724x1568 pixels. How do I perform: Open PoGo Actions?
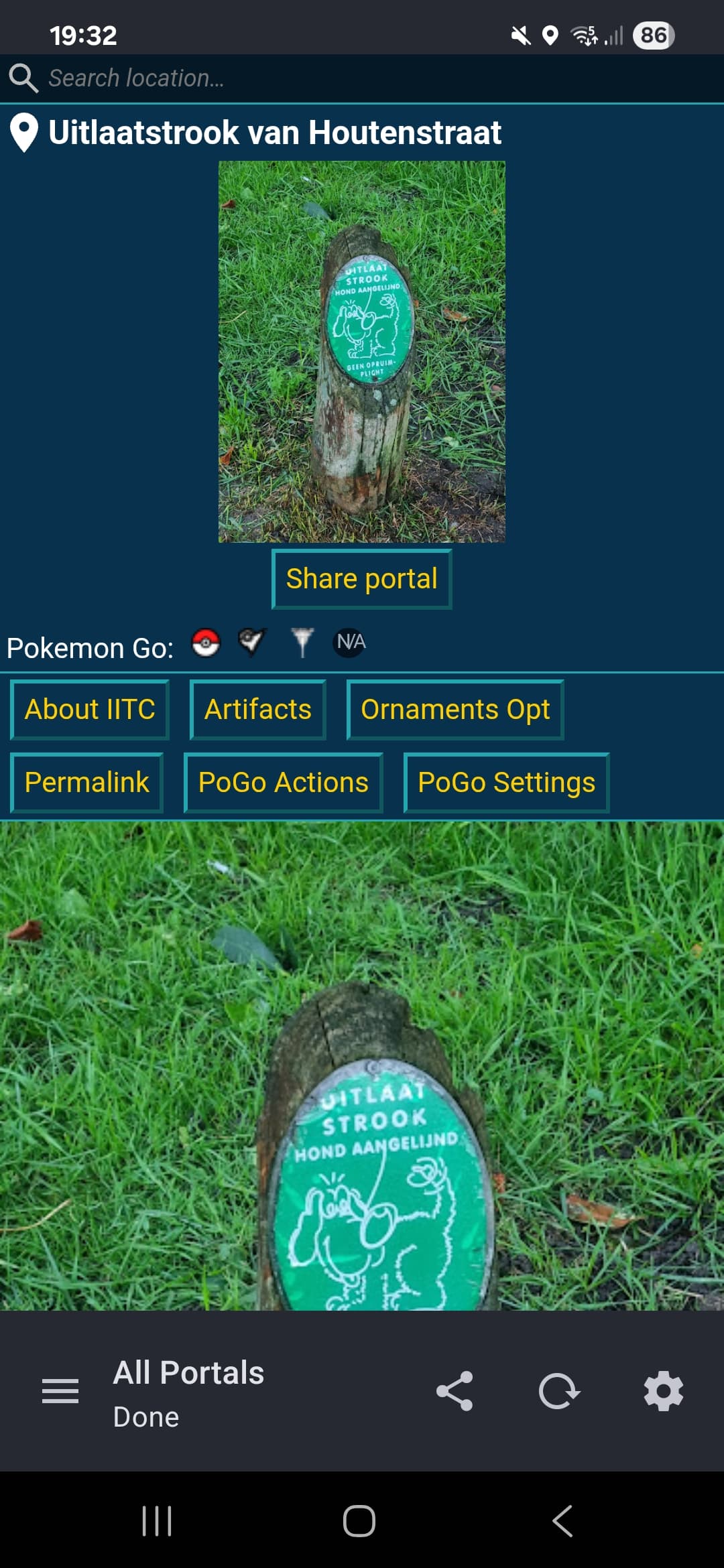(284, 783)
